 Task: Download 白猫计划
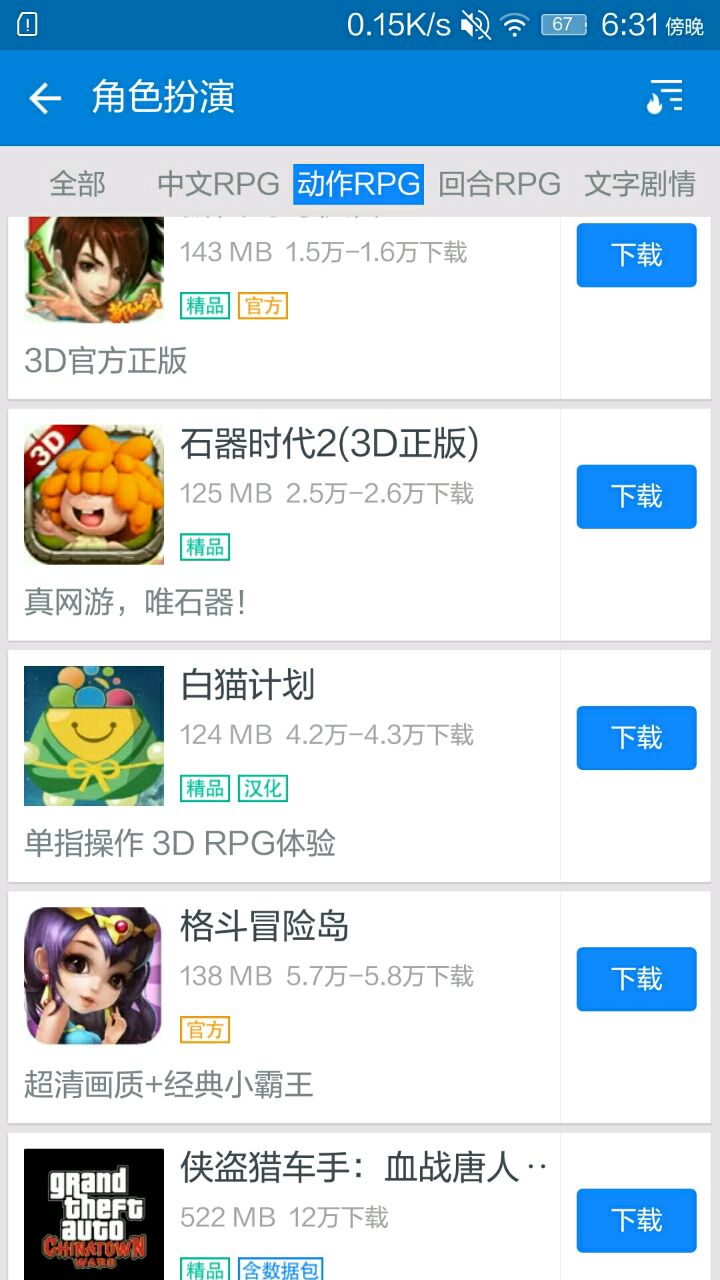pos(636,737)
